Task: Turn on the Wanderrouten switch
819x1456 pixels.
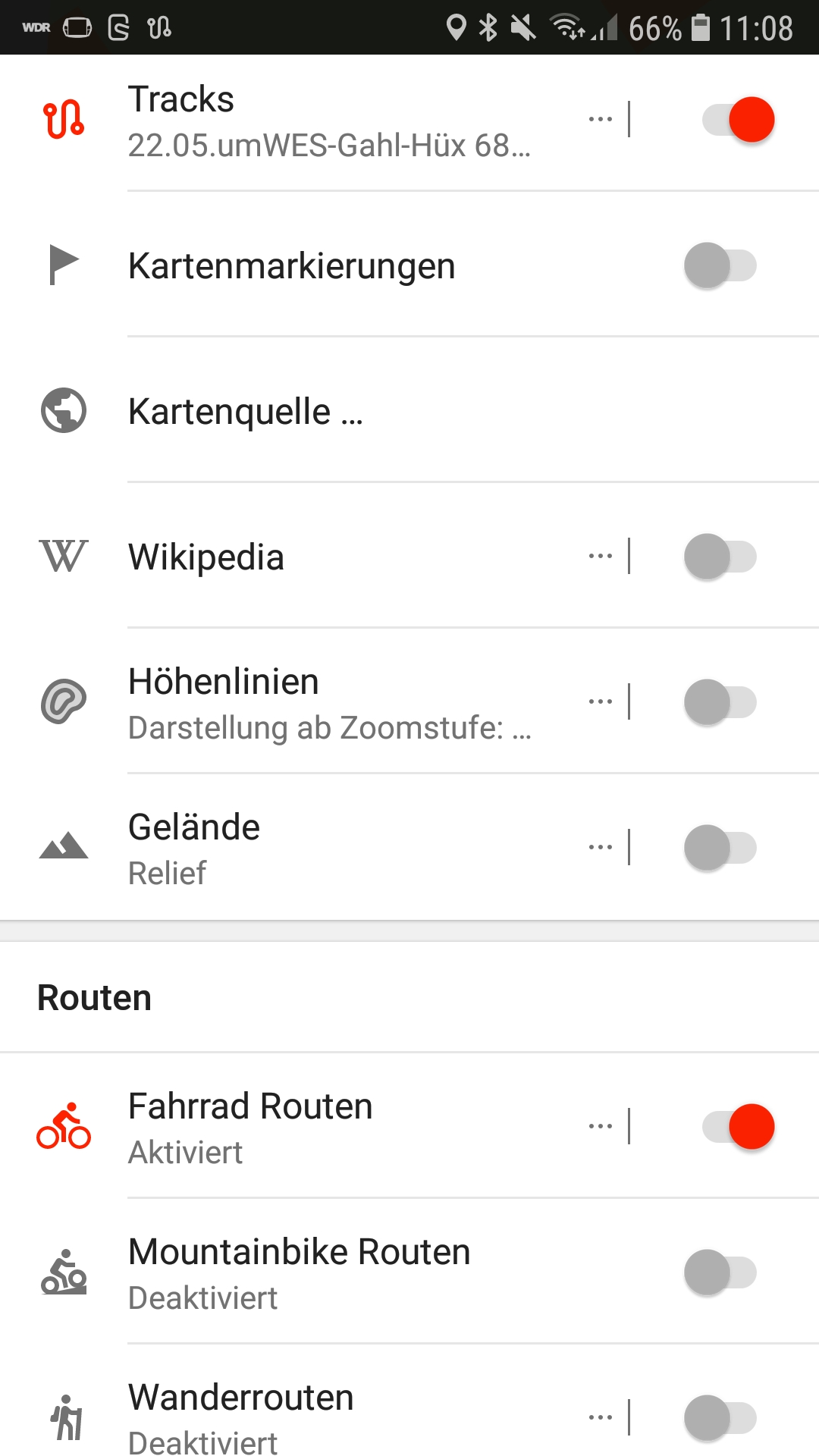Action: point(720,1419)
